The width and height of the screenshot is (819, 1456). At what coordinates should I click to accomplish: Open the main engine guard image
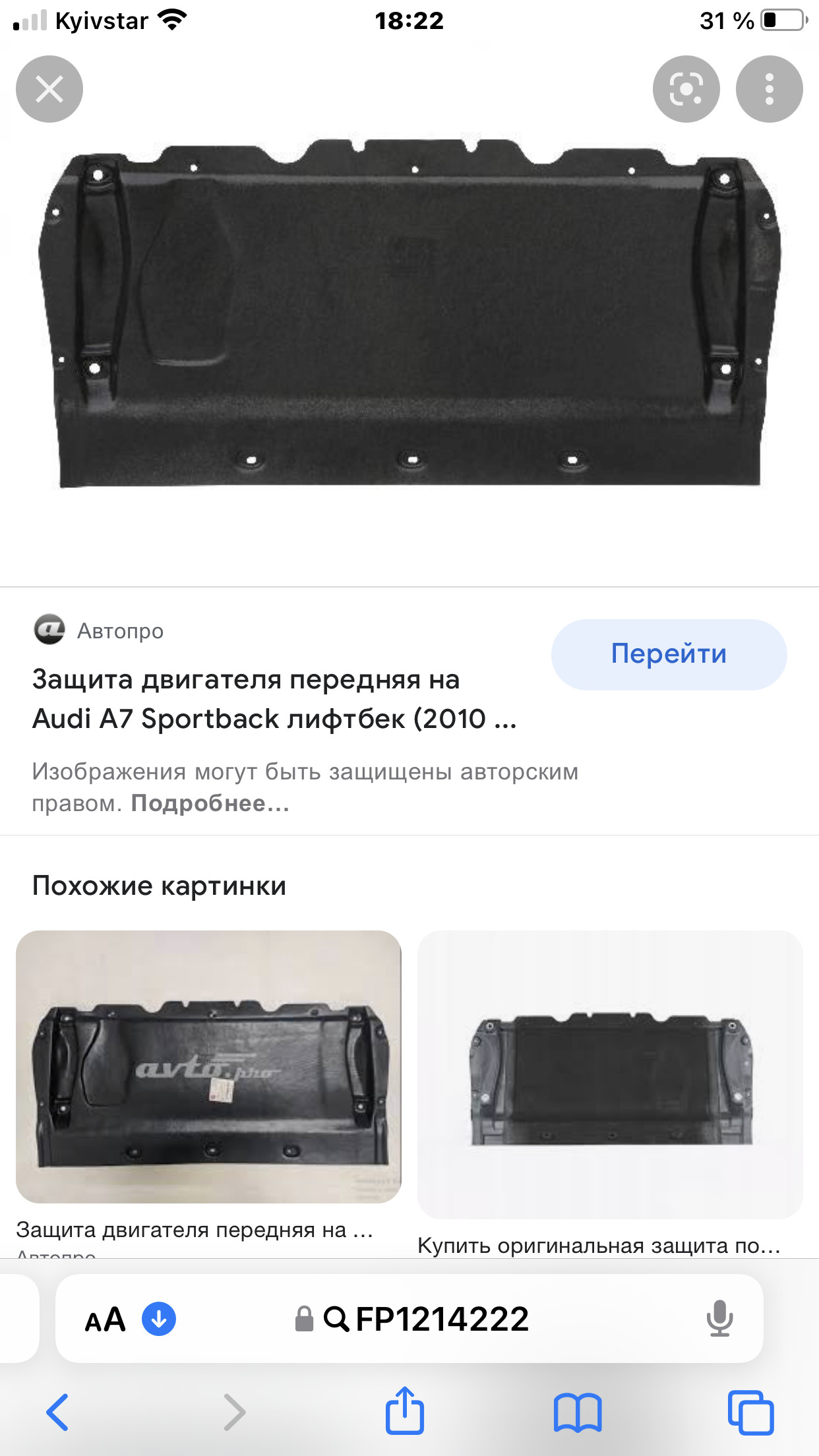pyautogui.click(x=409, y=317)
